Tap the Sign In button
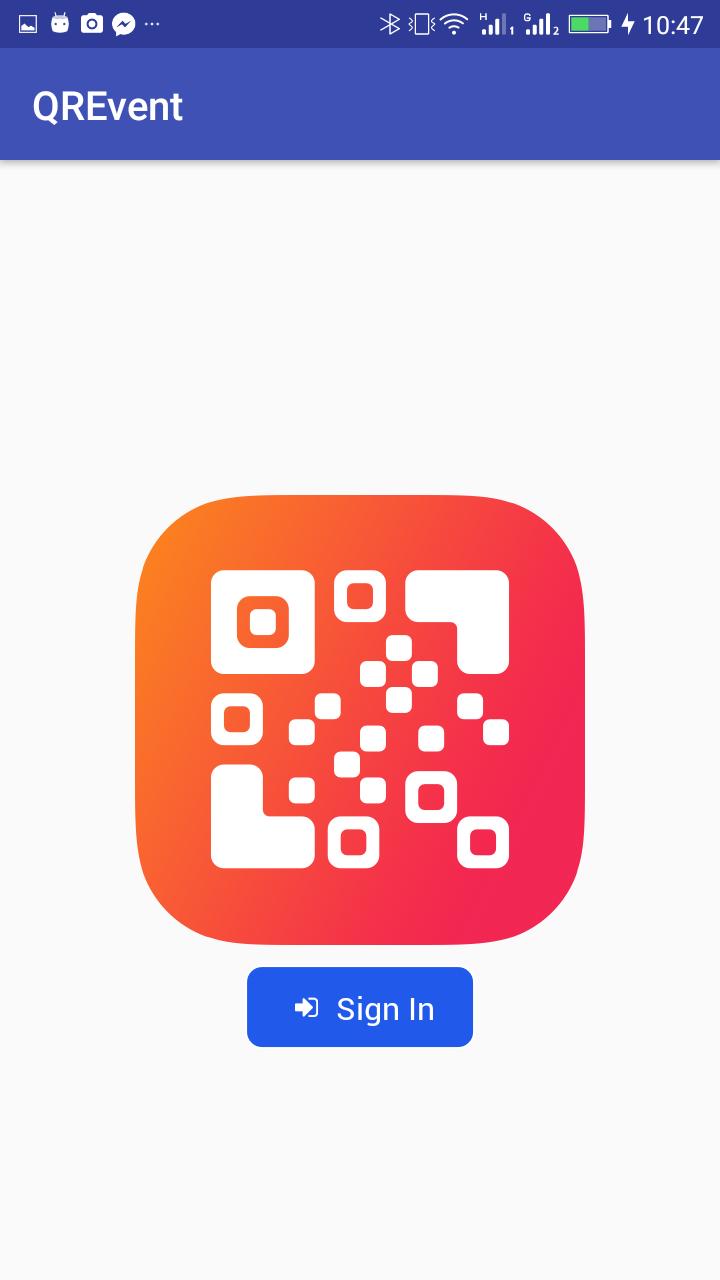 point(360,1007)
